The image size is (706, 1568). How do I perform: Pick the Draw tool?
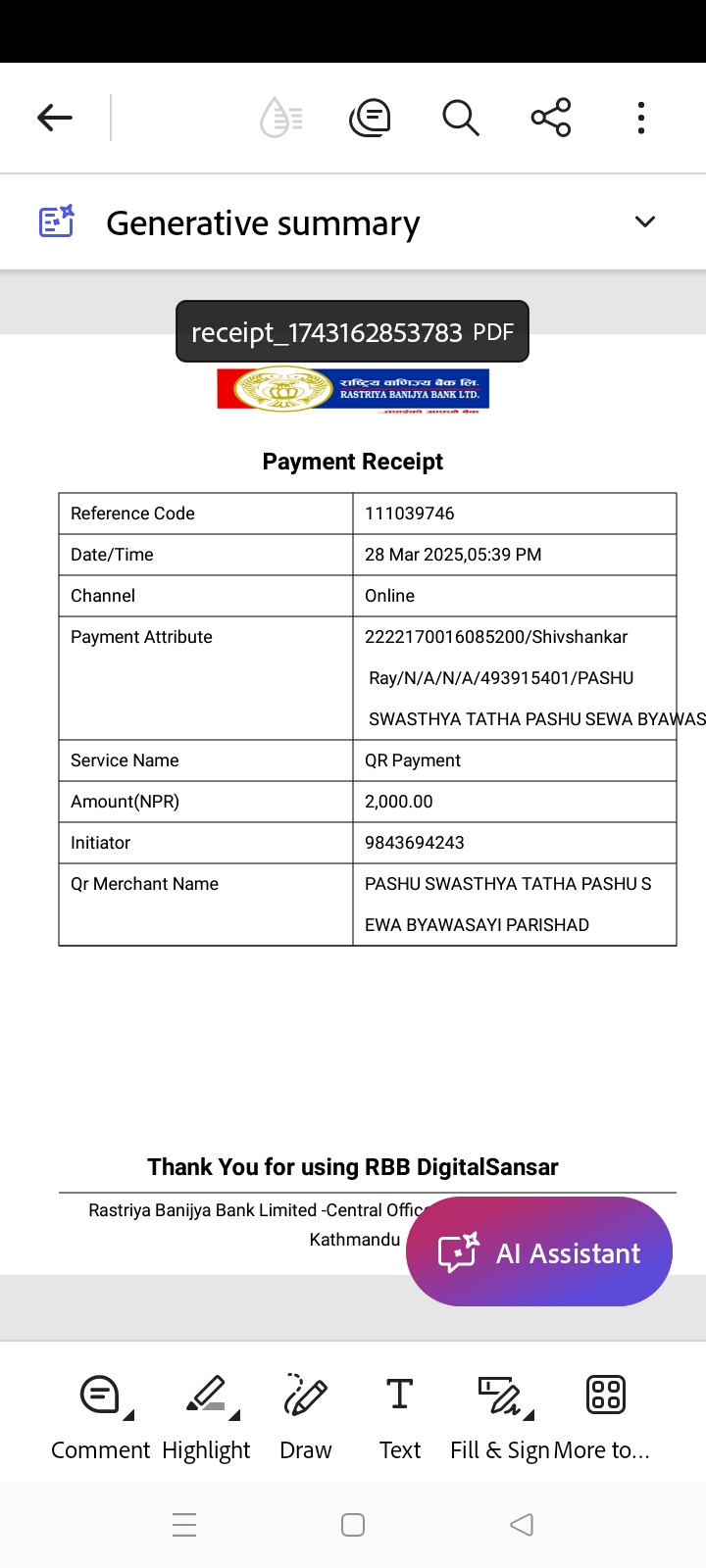[305, 1417]
